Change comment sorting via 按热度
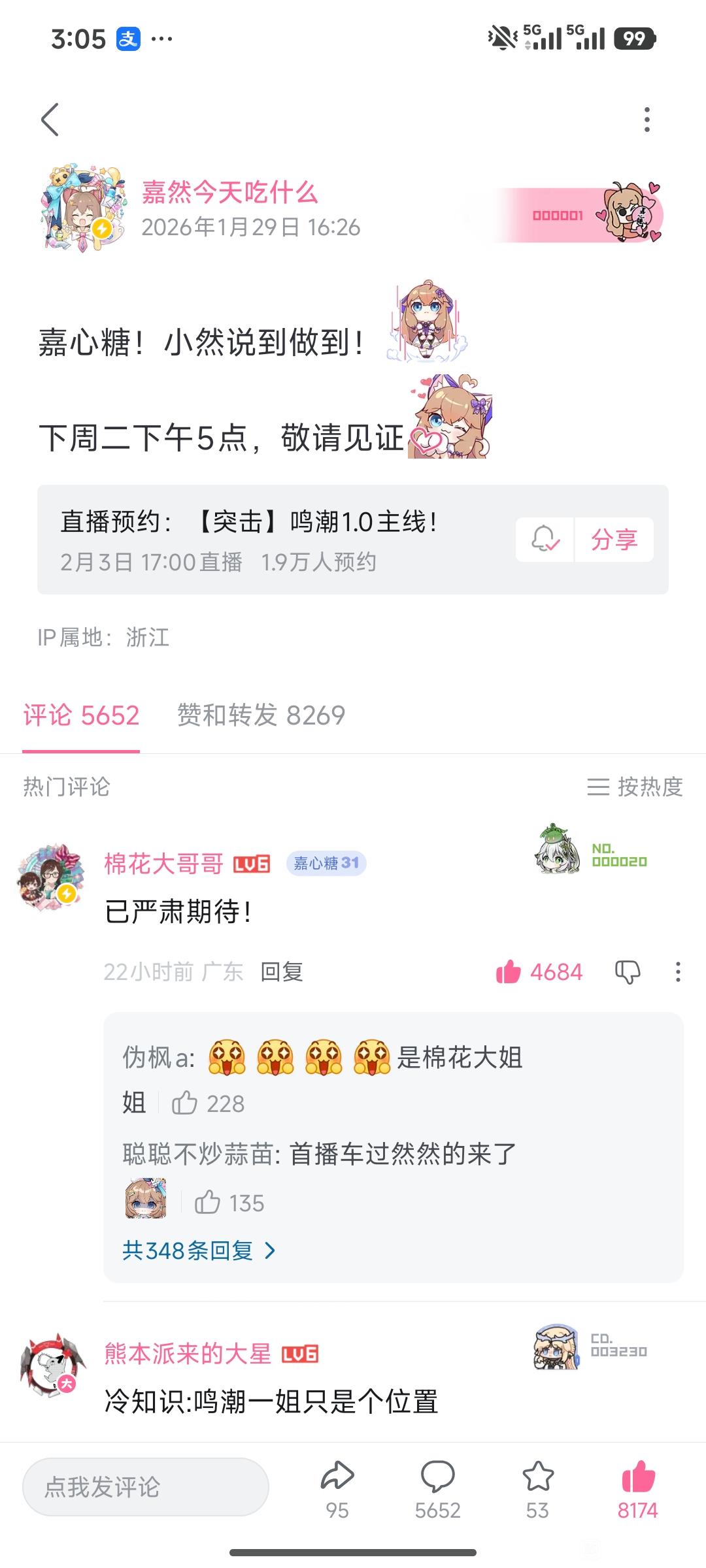Screen dimensions: 706x1568 coord(635,787)
